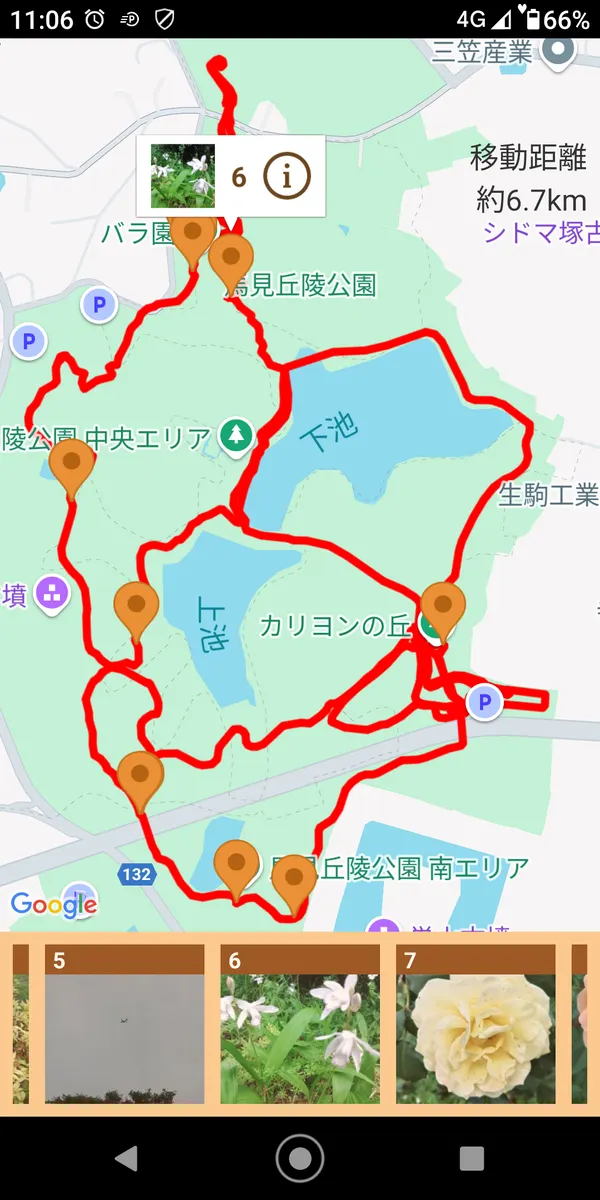
Task: Open the rose photo thumbnail number 7
Action: (x=476, y=1024)
